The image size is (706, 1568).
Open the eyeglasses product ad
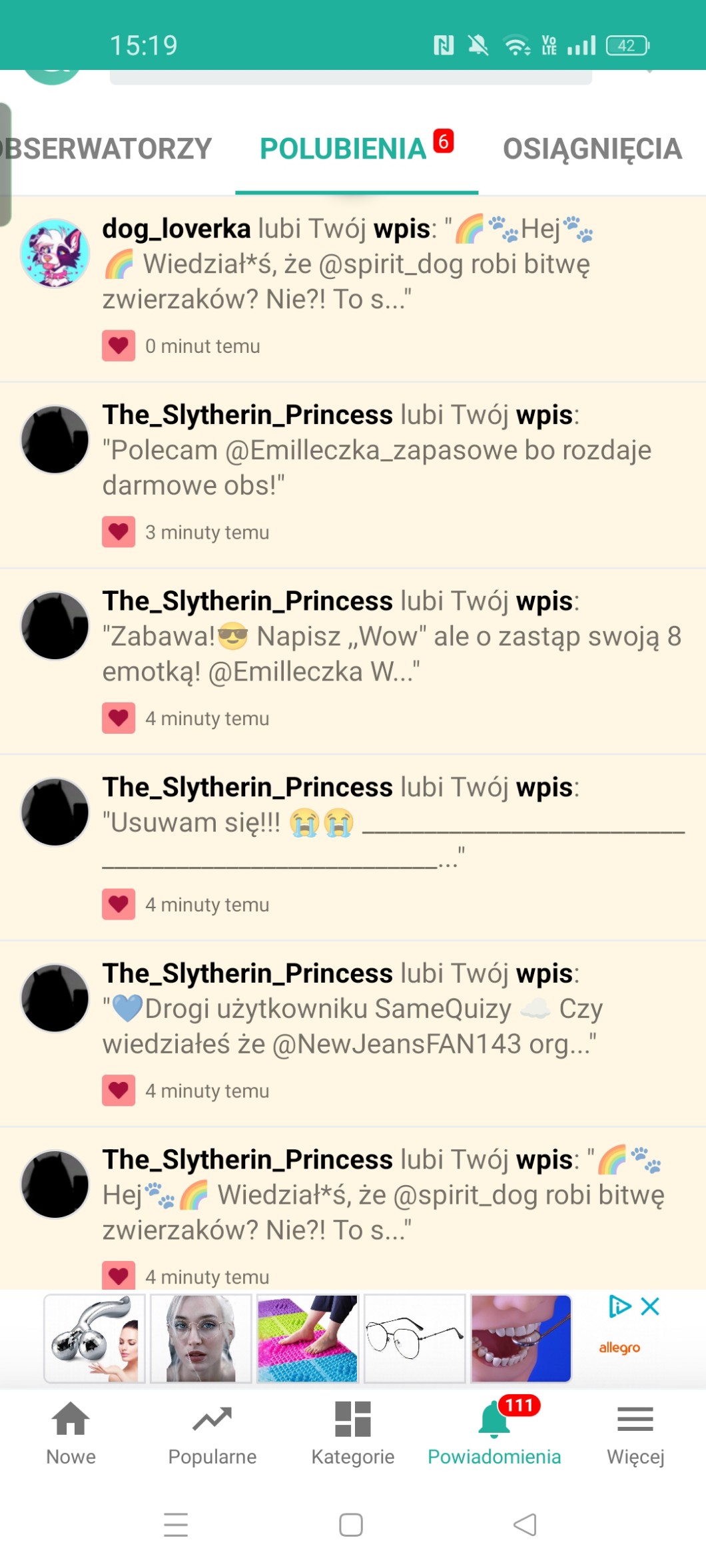[x=414, y=1338]
